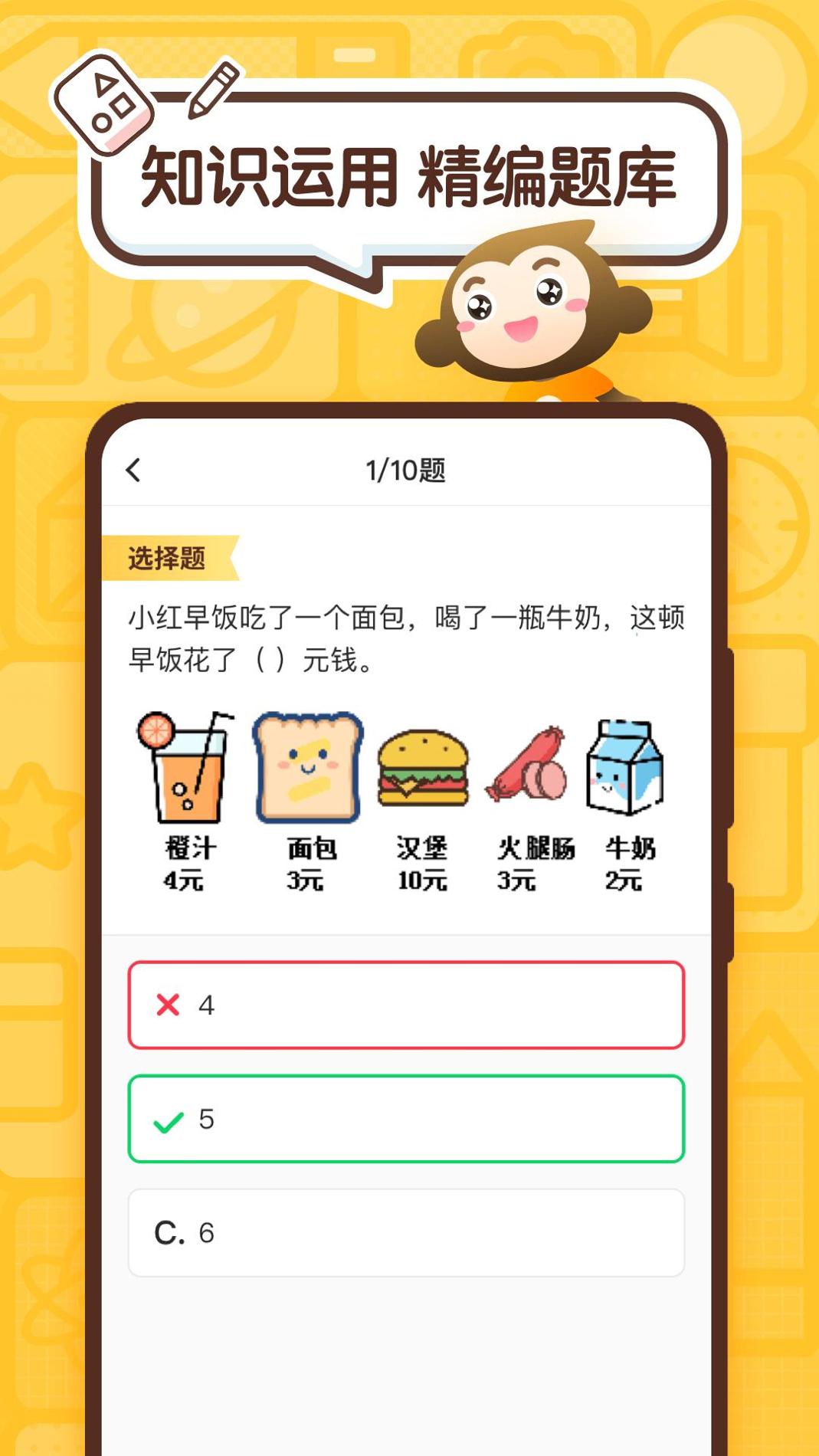Select answer option C. 6
This screenshot has width=819, height=1456.
[x=406, y=1233]
